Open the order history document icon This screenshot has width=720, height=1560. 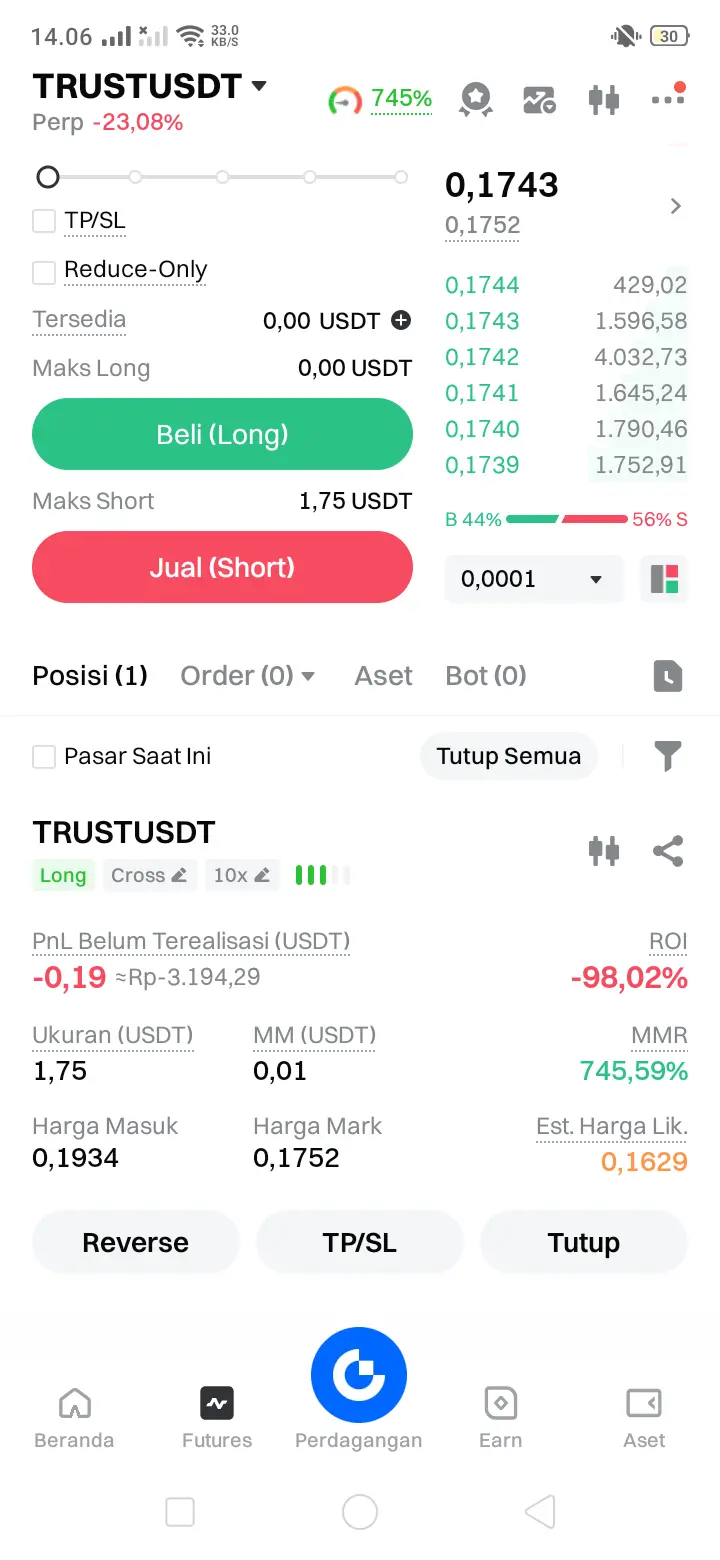click(667, 677)
